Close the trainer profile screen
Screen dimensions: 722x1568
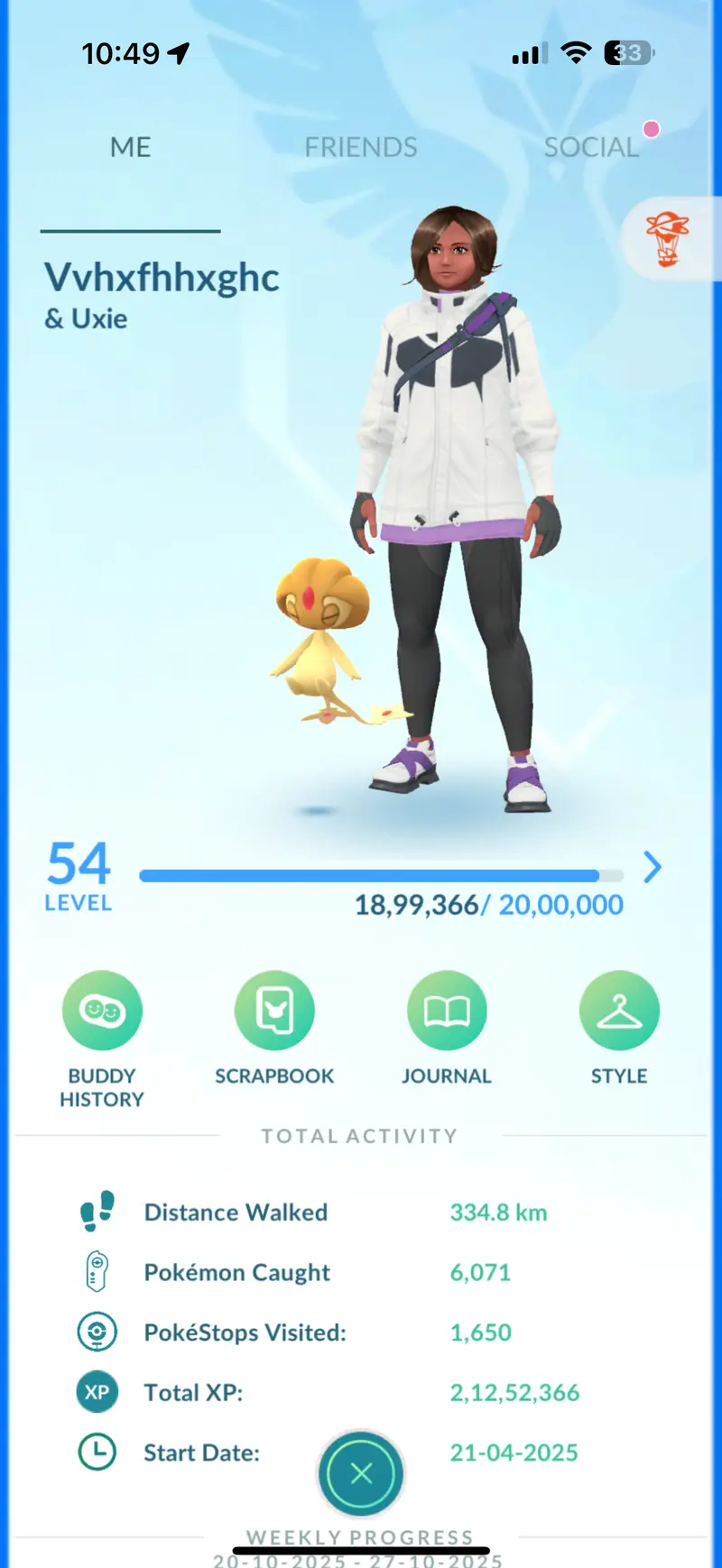361,1474
